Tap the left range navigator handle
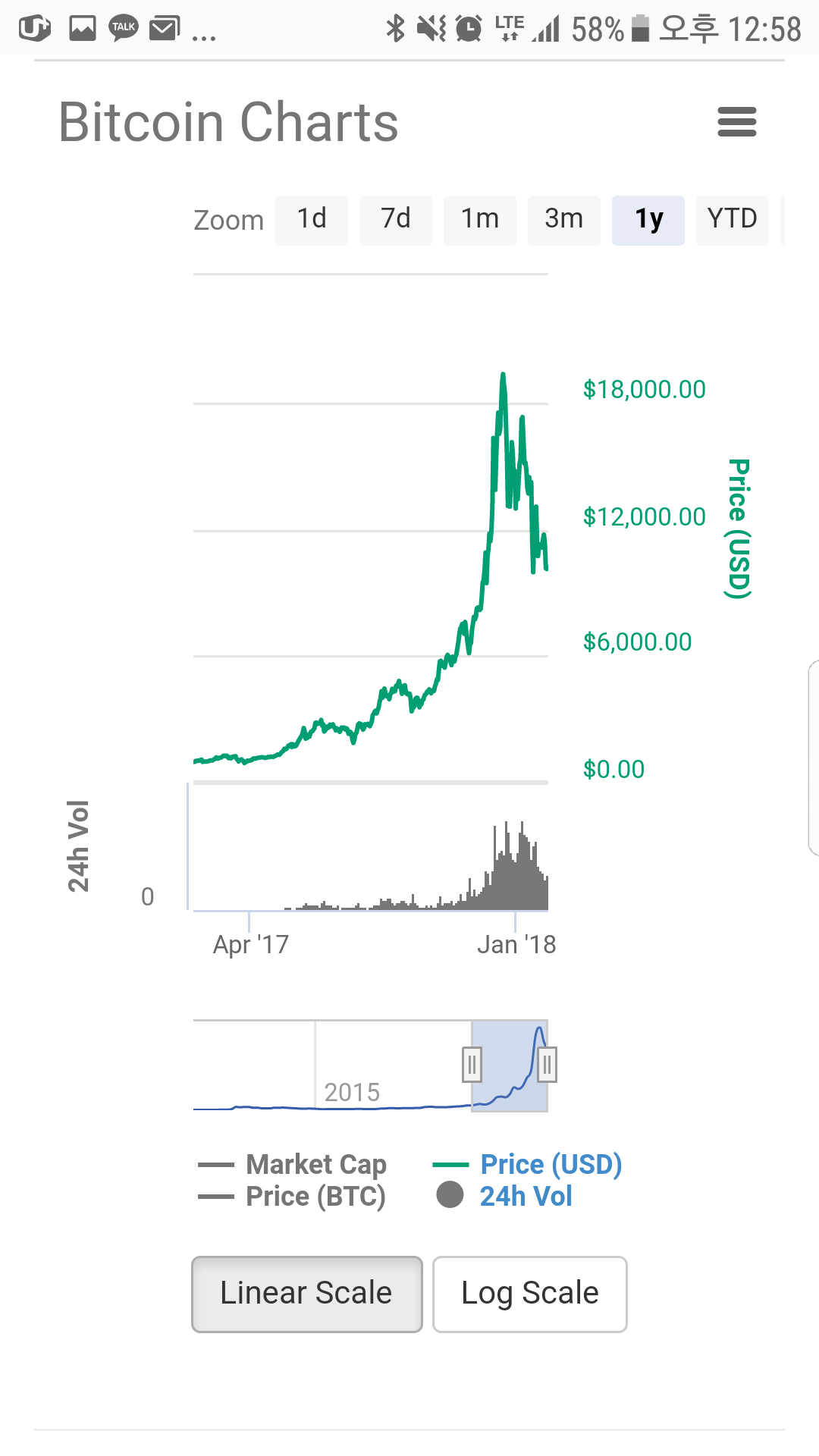The height and width of the screenshot is (1456, 819). 472,1065
